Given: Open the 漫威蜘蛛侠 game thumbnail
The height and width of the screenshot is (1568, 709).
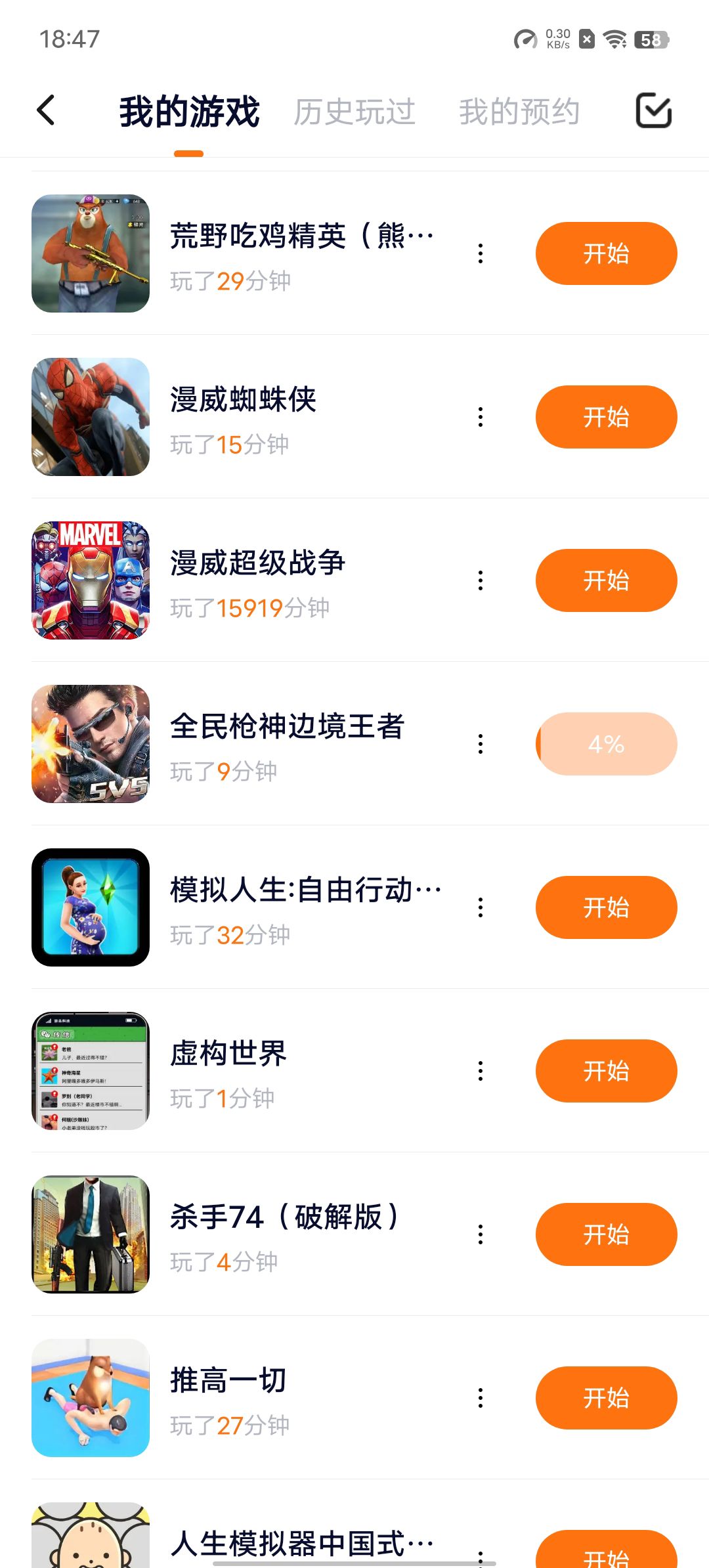Looking at the screenshot, I should click(x=91, y=417).
